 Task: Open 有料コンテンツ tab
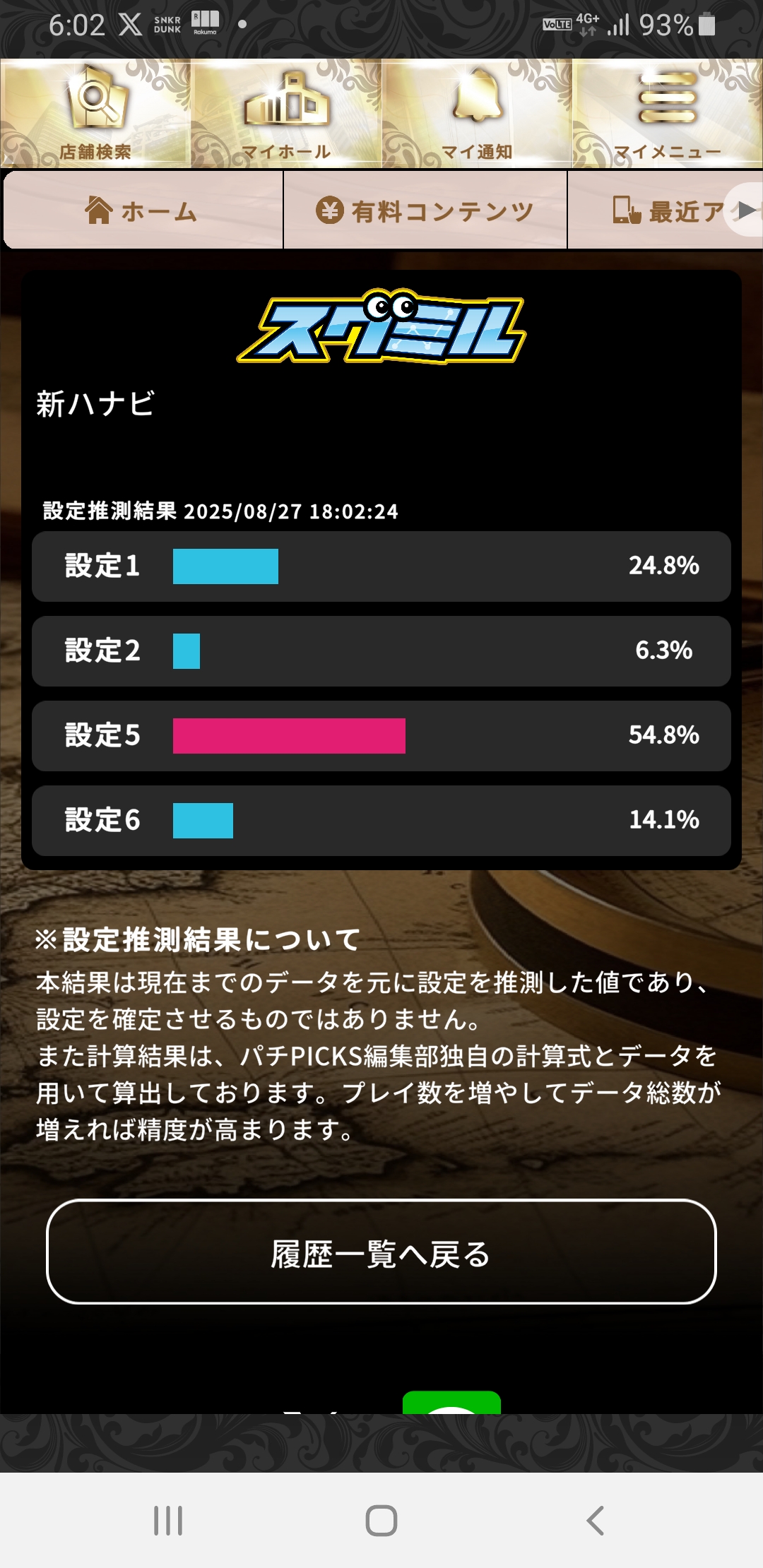point(425,210)
